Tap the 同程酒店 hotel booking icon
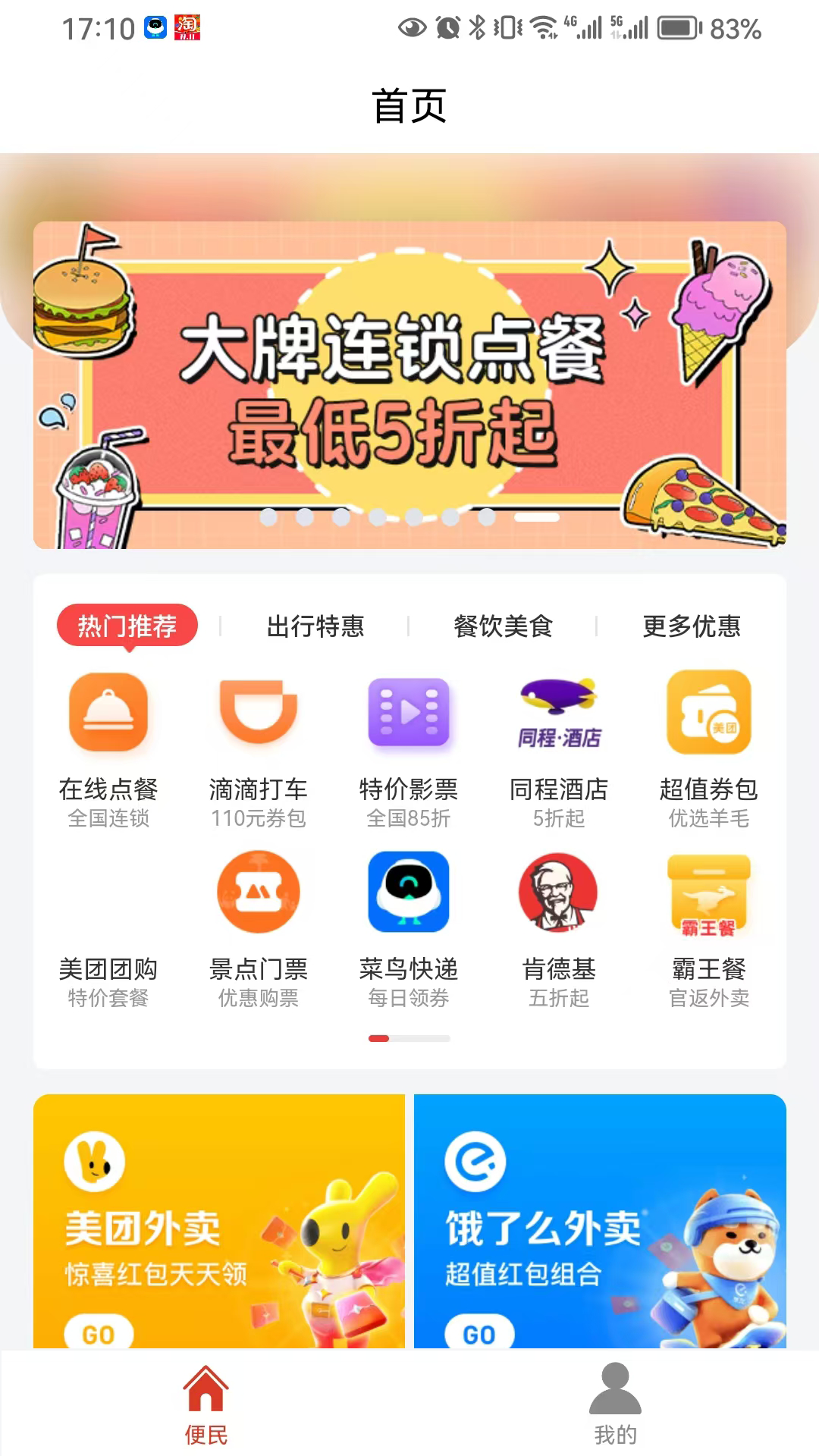819x1456 pixels. [559, 714]
